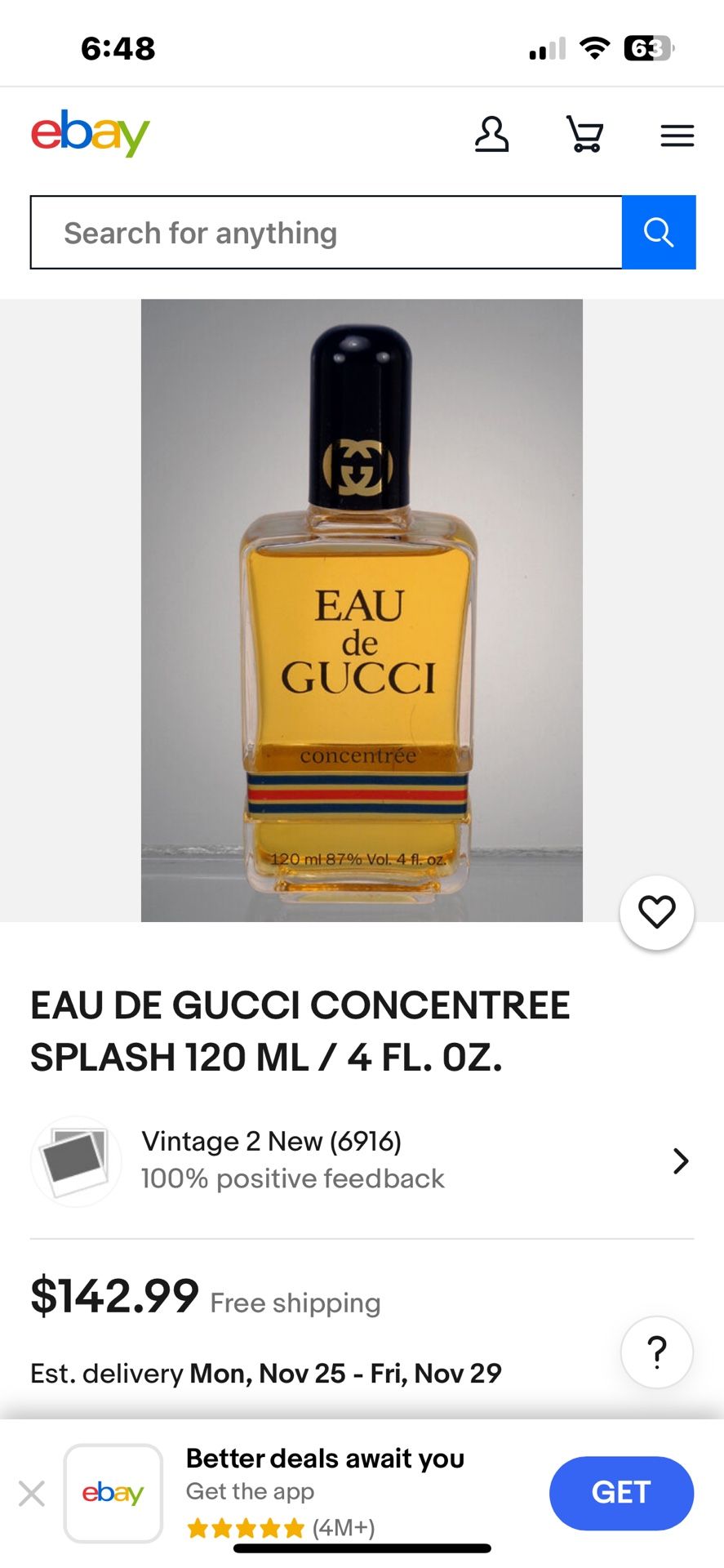
Task: Open the help question mark button
Action: [x=656, y=1352]
